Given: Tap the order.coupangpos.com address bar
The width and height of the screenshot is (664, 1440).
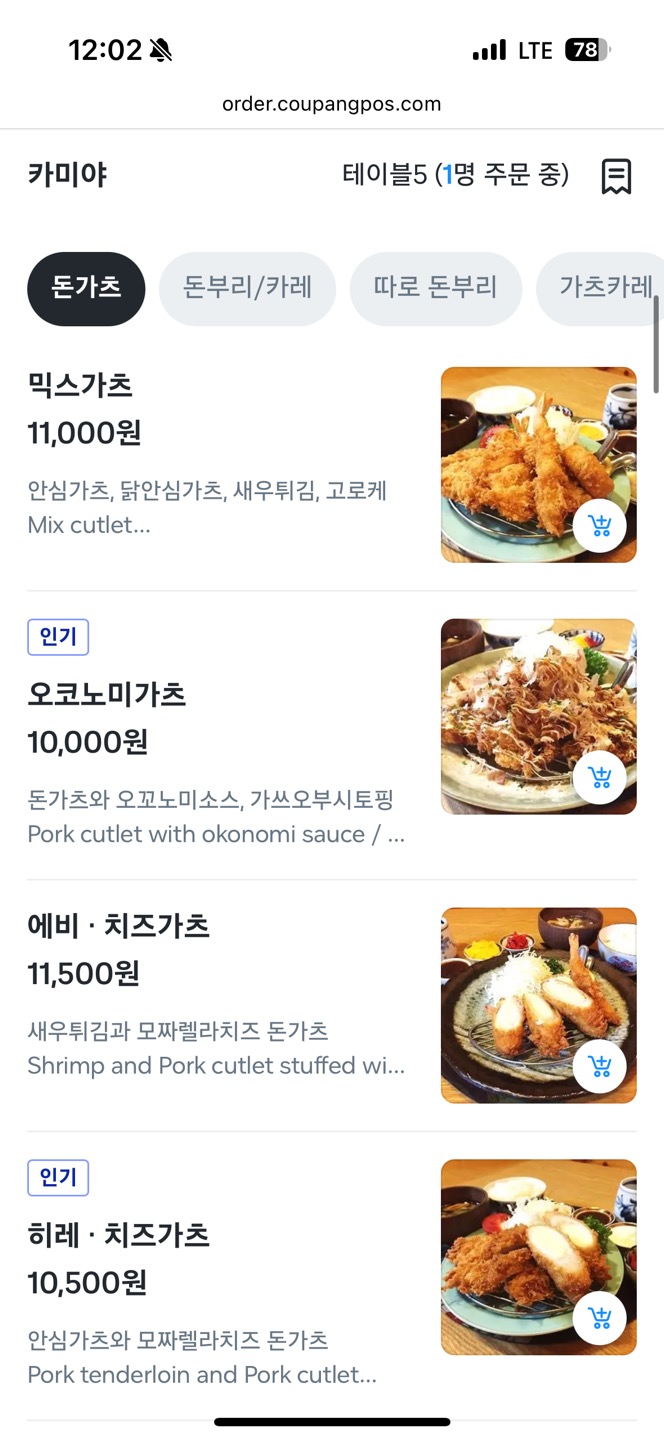Looking at the screenshot, I should [x=331, y=104].
